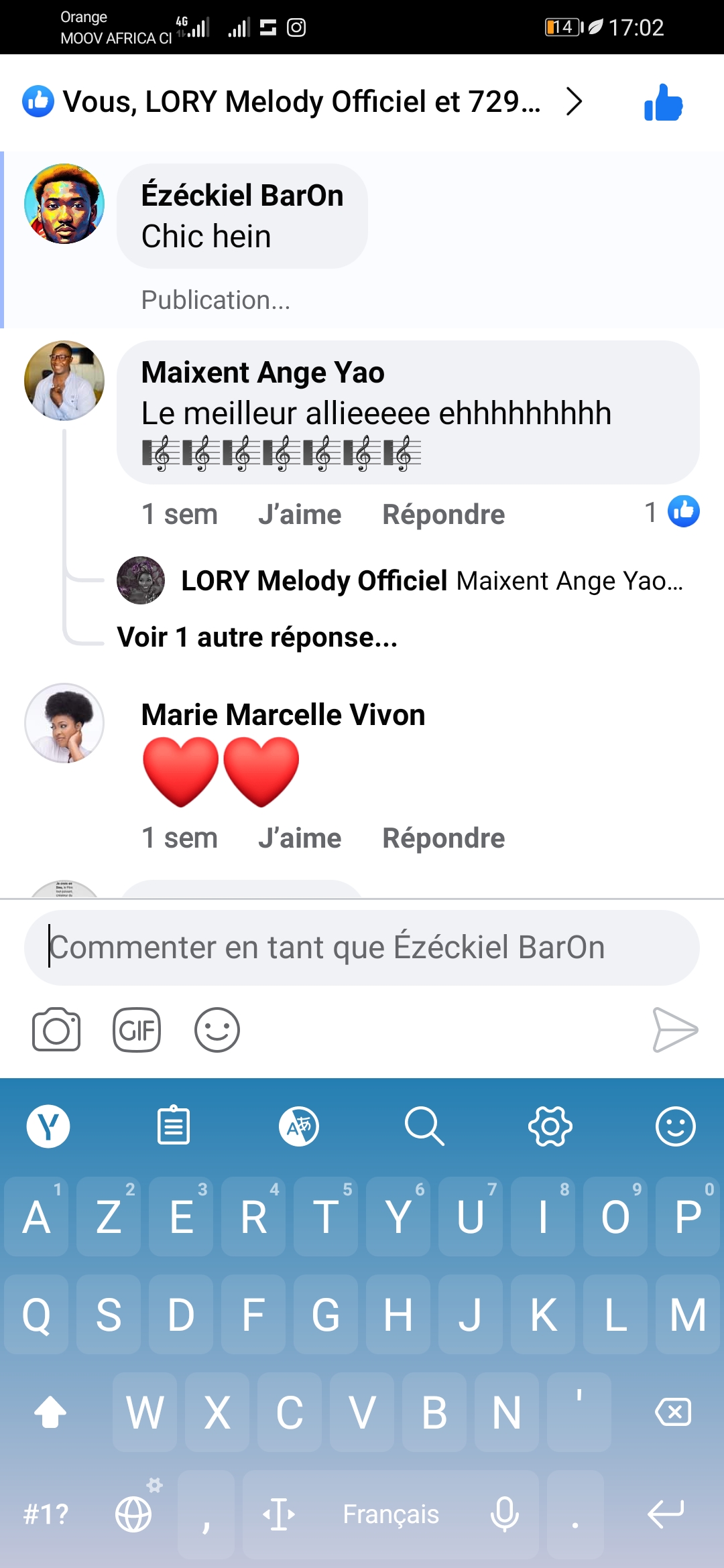
Task: Open the list of people who reacted
Action: pos(302,102)
